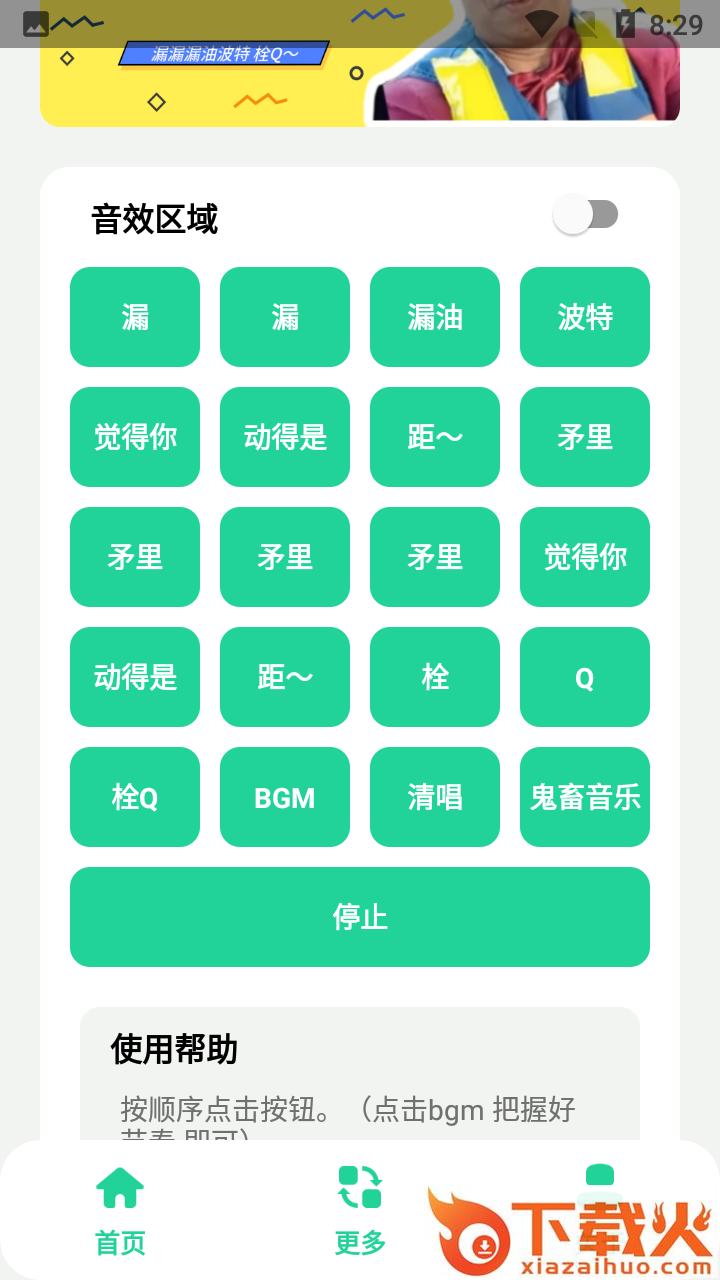Open the 更多 tab
The width and height of the screenshot is (720, 1280).
coord(360,1210)
